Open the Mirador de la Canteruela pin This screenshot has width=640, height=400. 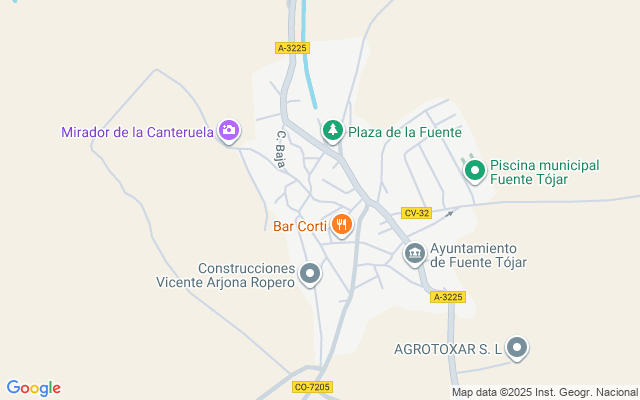229,131
